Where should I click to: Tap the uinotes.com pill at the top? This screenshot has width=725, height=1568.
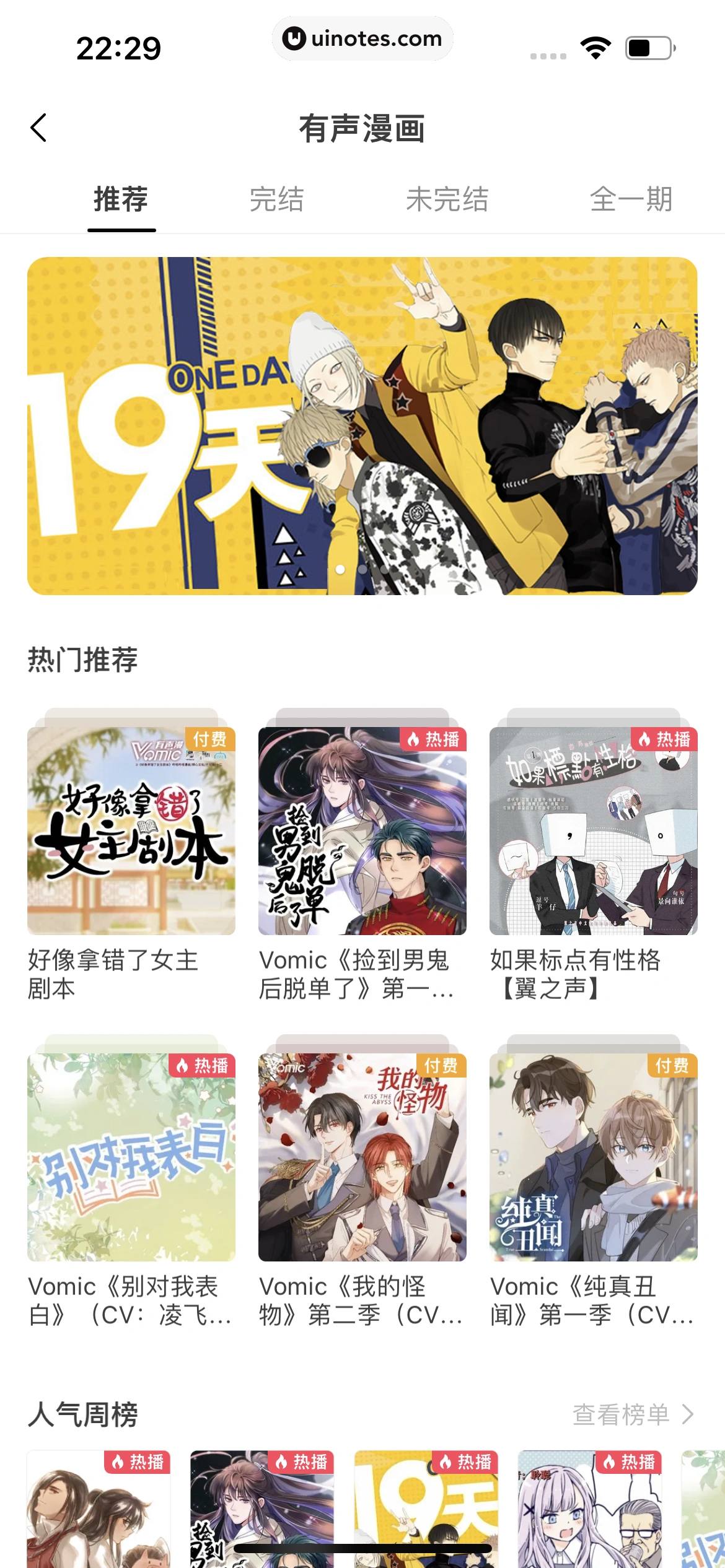[362, 39]
